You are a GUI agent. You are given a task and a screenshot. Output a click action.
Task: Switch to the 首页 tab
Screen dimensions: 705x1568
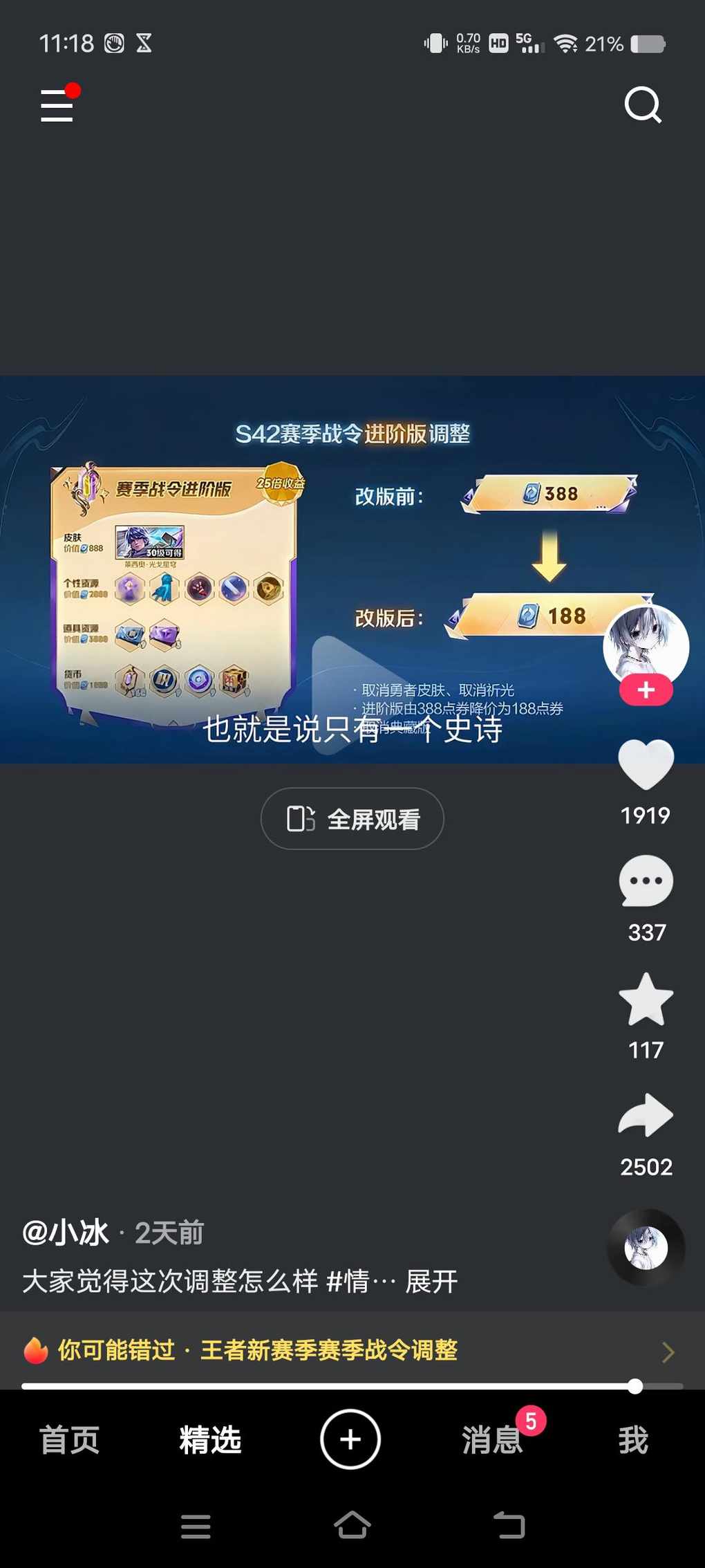[70, 1440]
